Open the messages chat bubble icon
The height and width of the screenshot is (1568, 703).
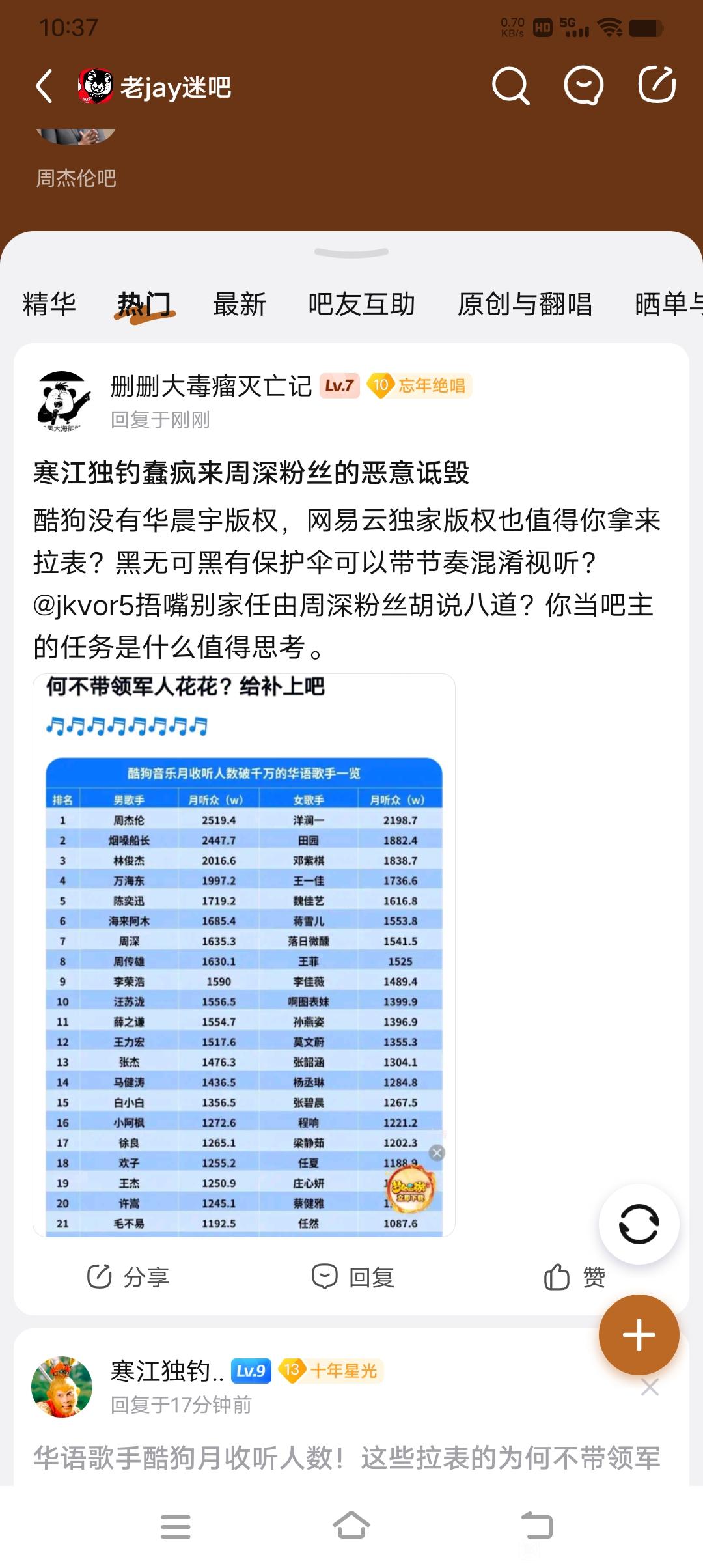coord(583,86)
